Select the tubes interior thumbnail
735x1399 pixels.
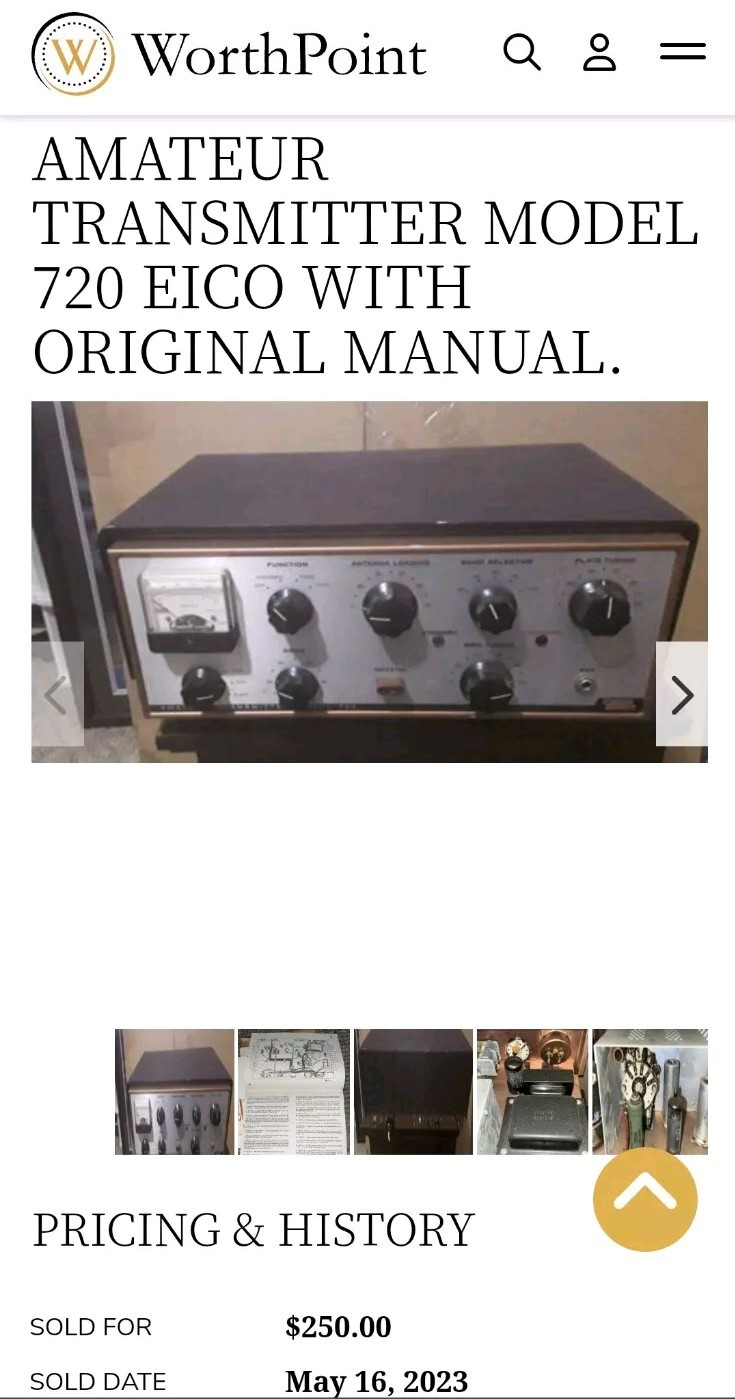click(x=650, y=1085)
